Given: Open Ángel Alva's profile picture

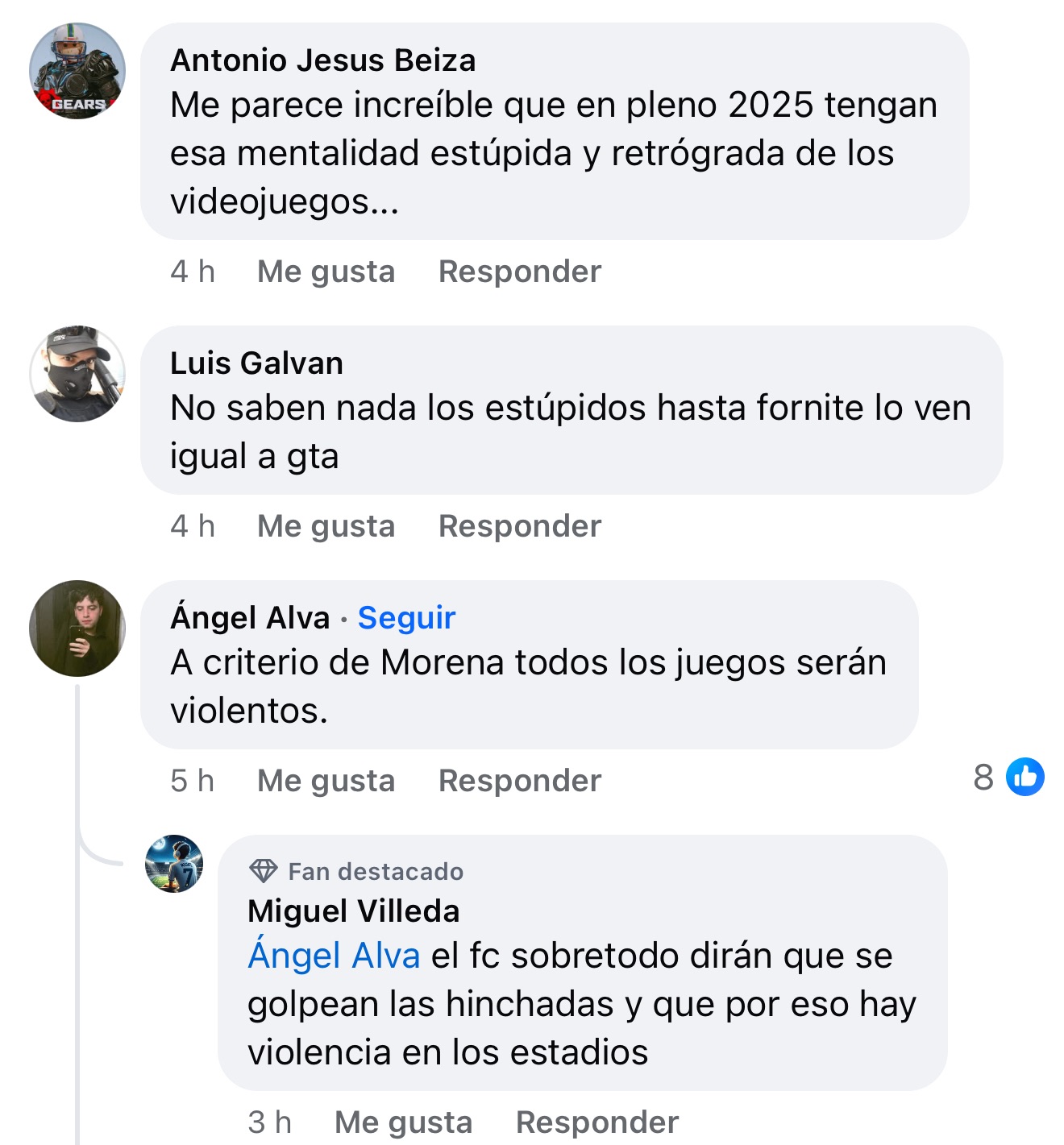Looking at the screenshot, I should (77, 629).
